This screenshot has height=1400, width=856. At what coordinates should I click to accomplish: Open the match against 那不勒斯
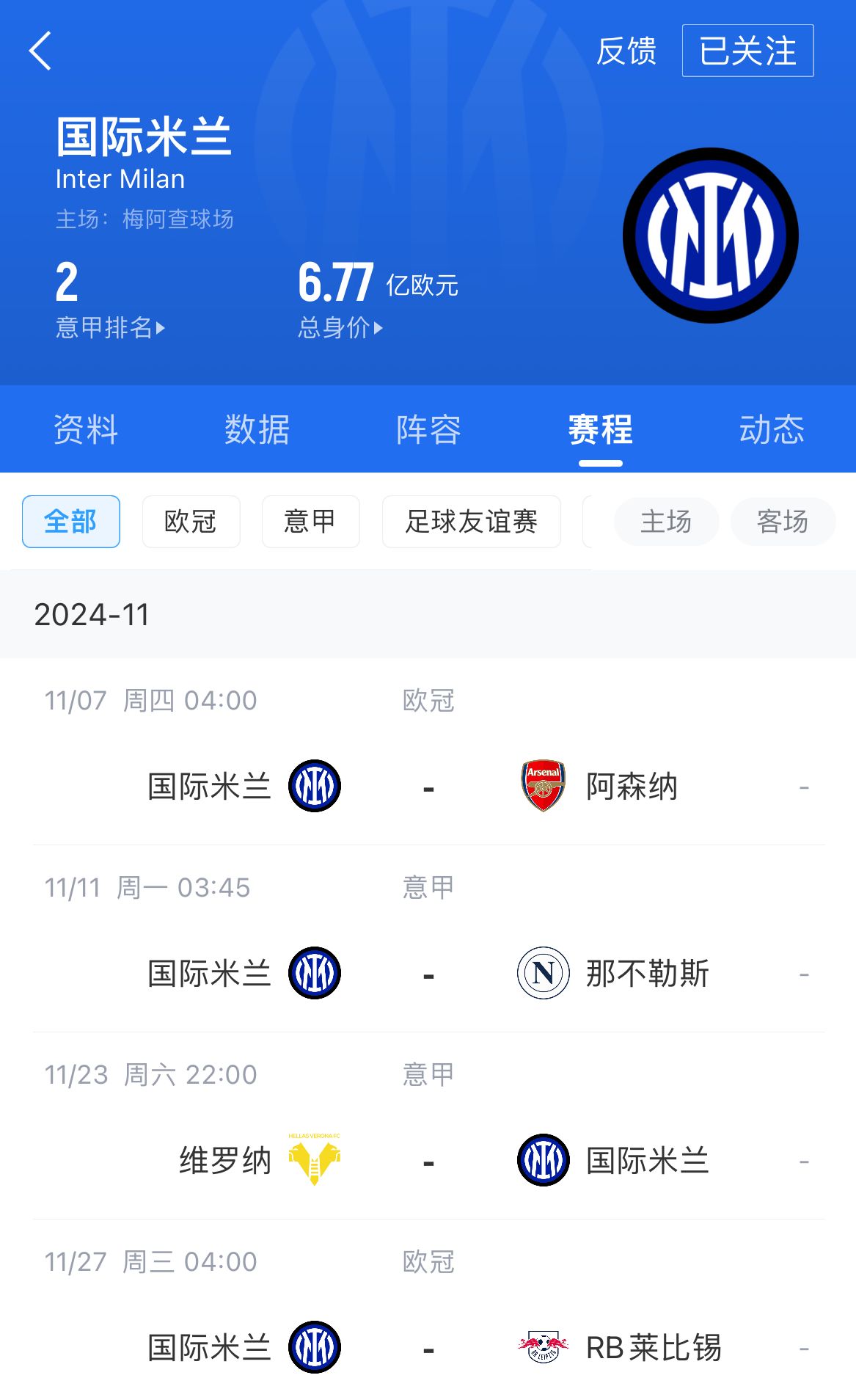point(428,939)
